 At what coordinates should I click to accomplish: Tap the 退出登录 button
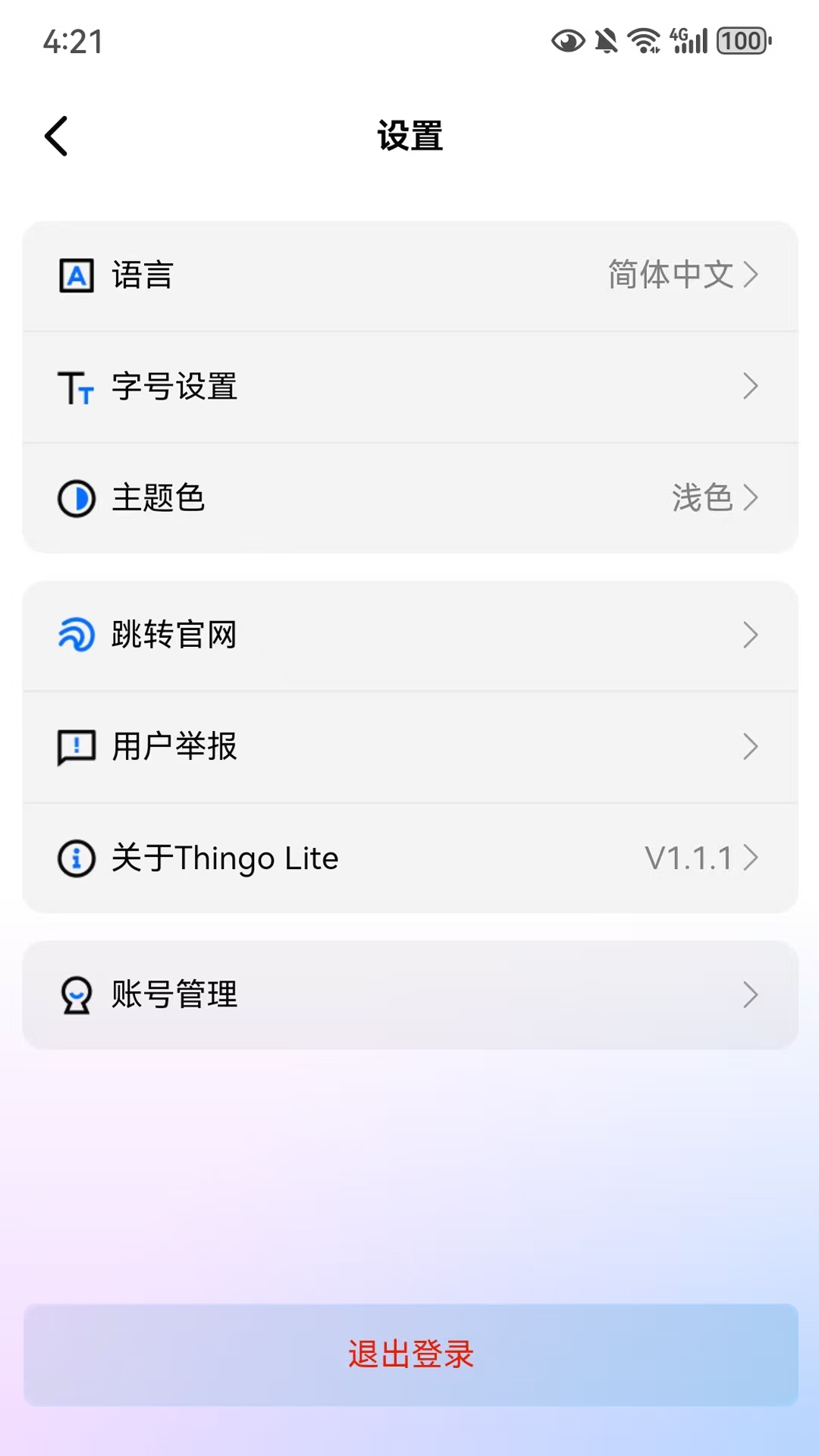(x=409, y=1354)
